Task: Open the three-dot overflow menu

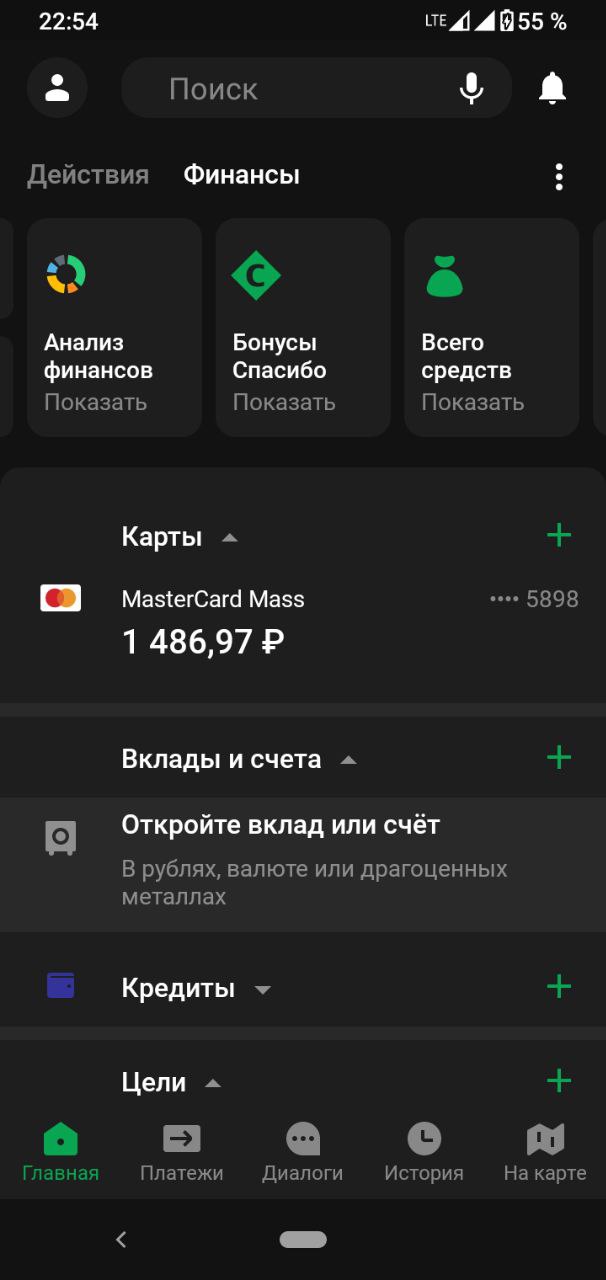Action: 559,177
